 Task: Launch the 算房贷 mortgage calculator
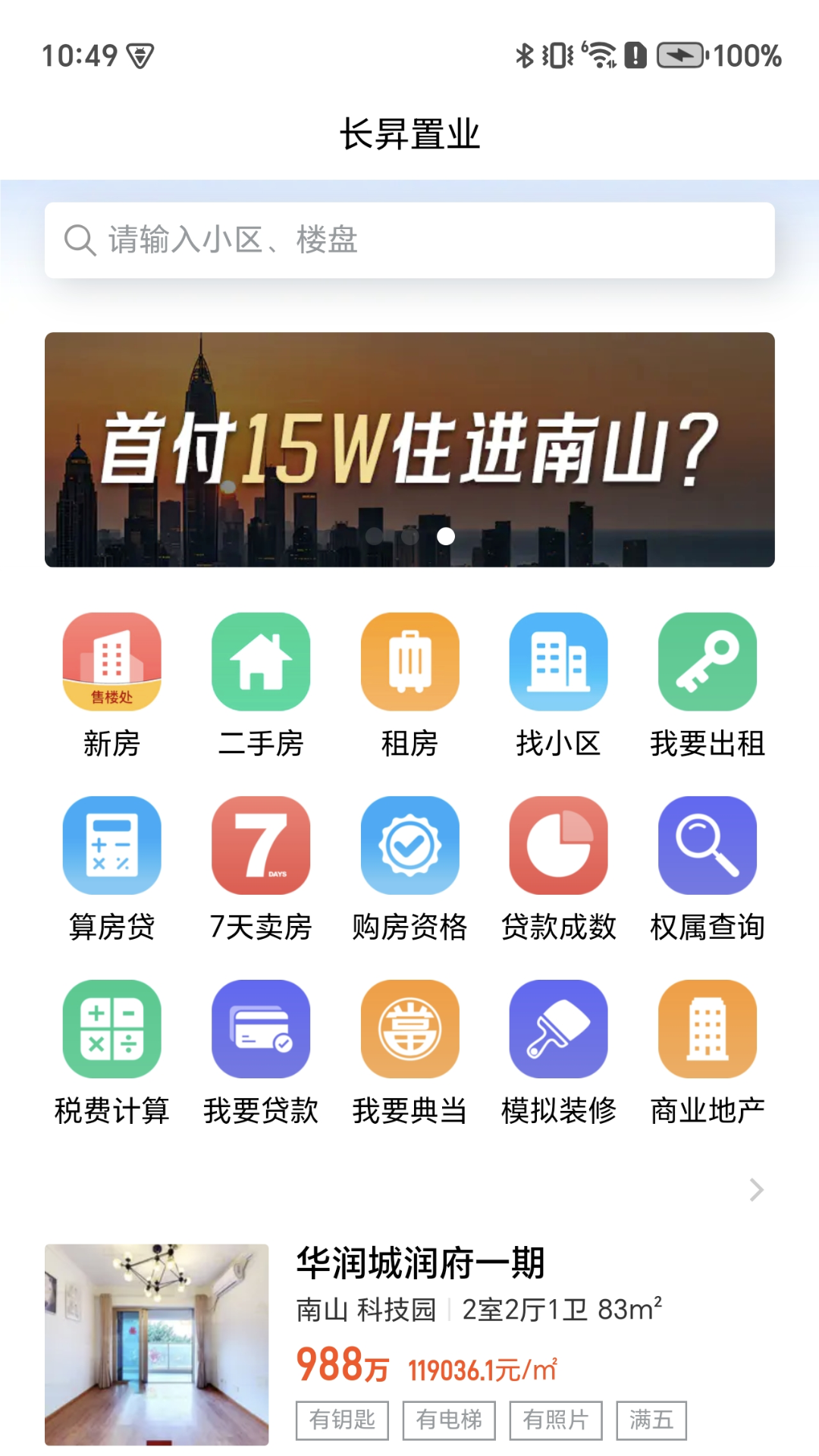[111, 846]
